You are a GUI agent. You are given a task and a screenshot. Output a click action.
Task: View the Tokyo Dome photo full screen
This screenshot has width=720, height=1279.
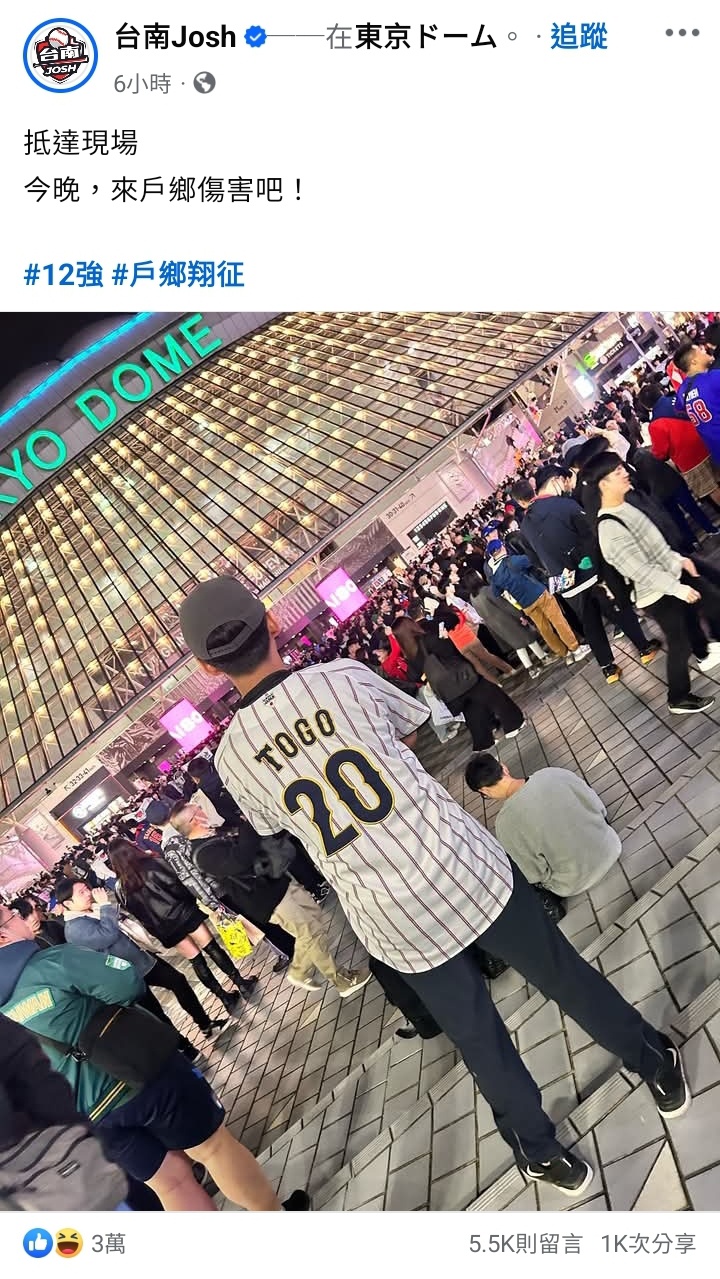click(x=360, y=760)
